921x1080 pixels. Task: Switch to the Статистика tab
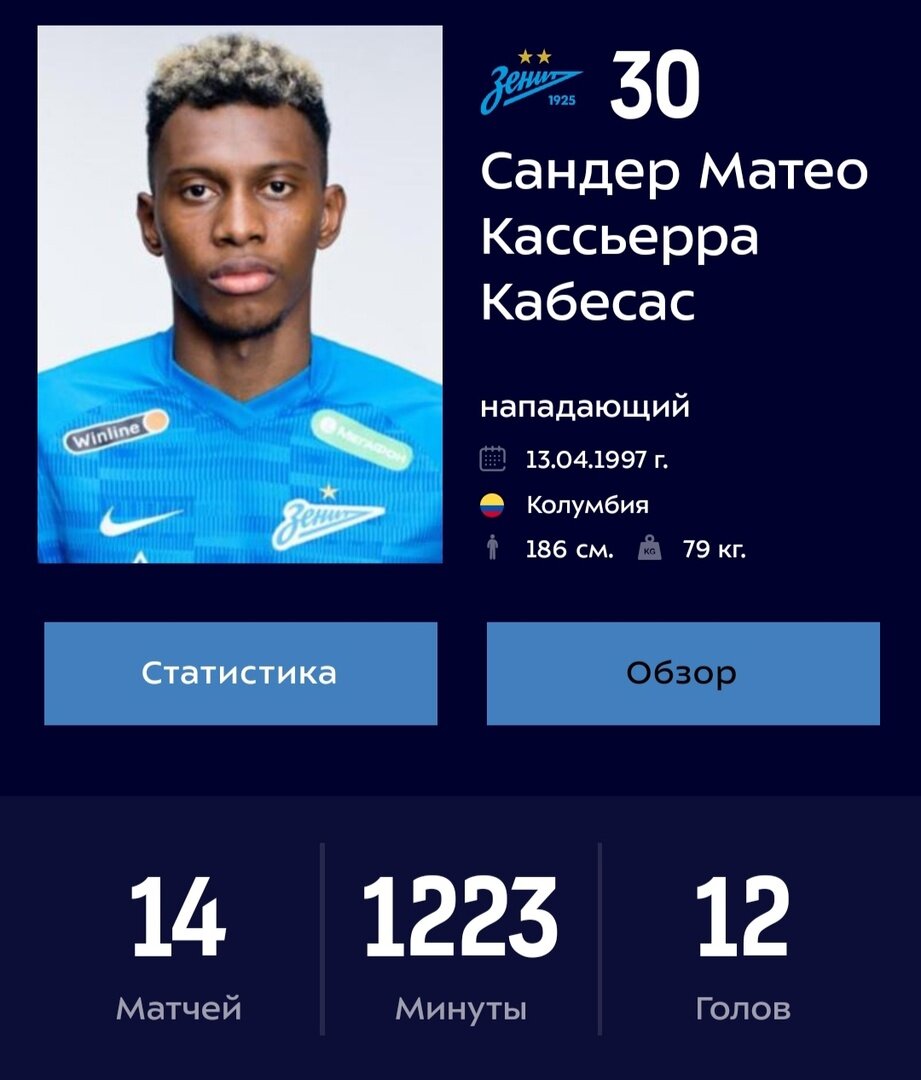[239, 672]
